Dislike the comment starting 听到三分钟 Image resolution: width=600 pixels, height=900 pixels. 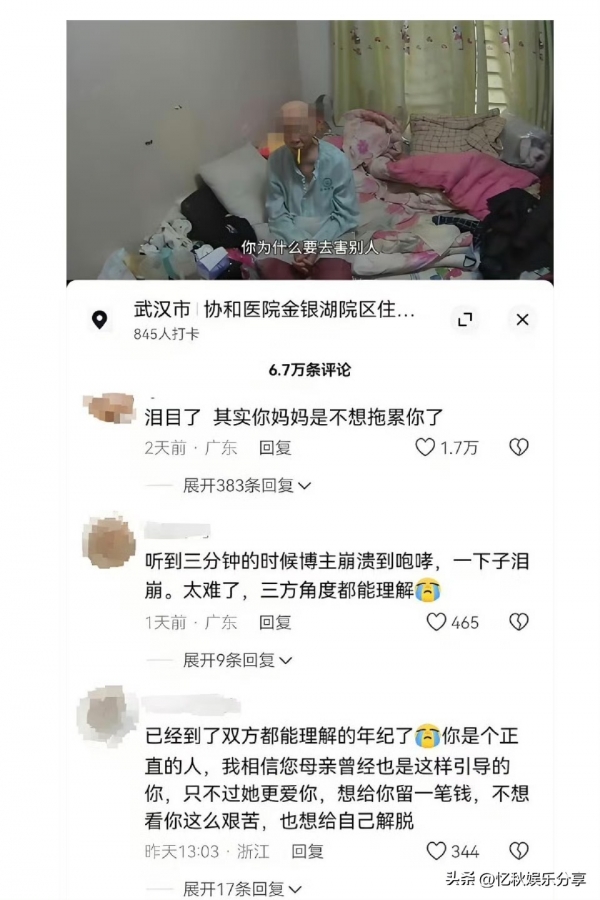(x=519, y=622)
